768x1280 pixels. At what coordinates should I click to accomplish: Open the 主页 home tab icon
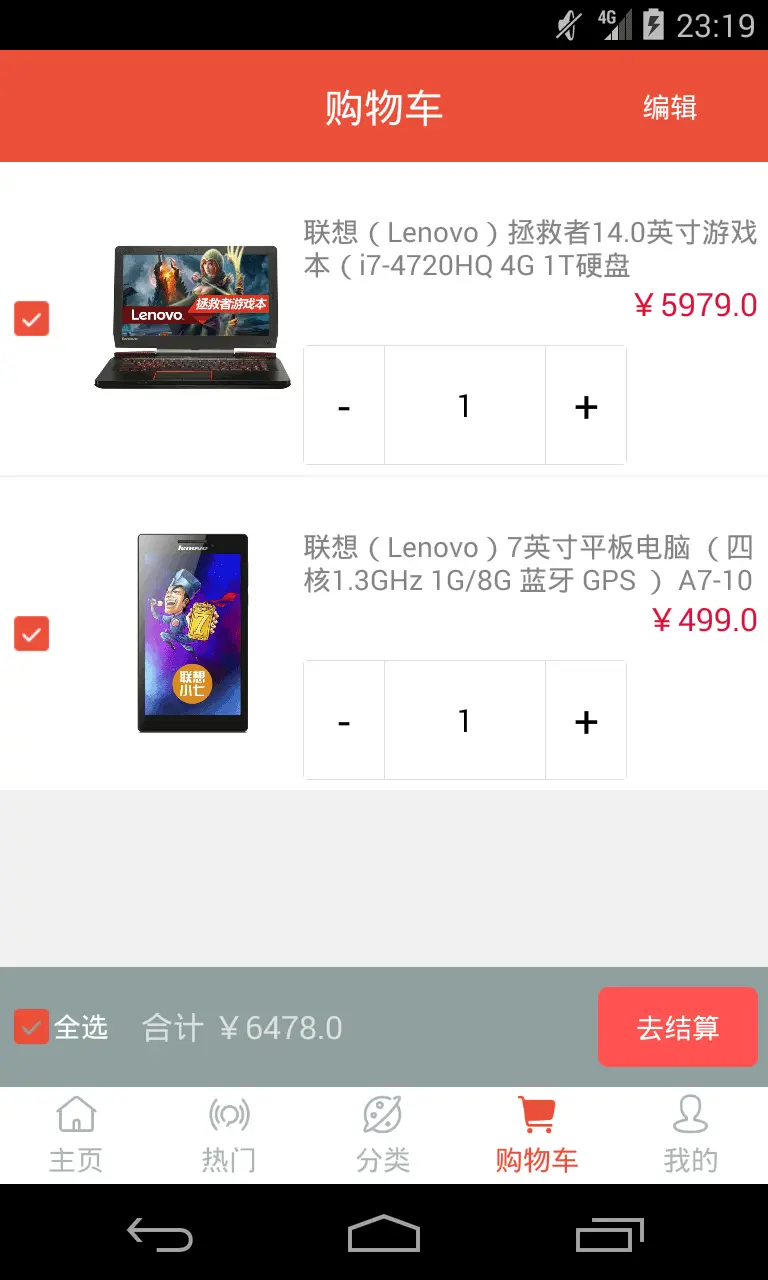point(76,1135)
